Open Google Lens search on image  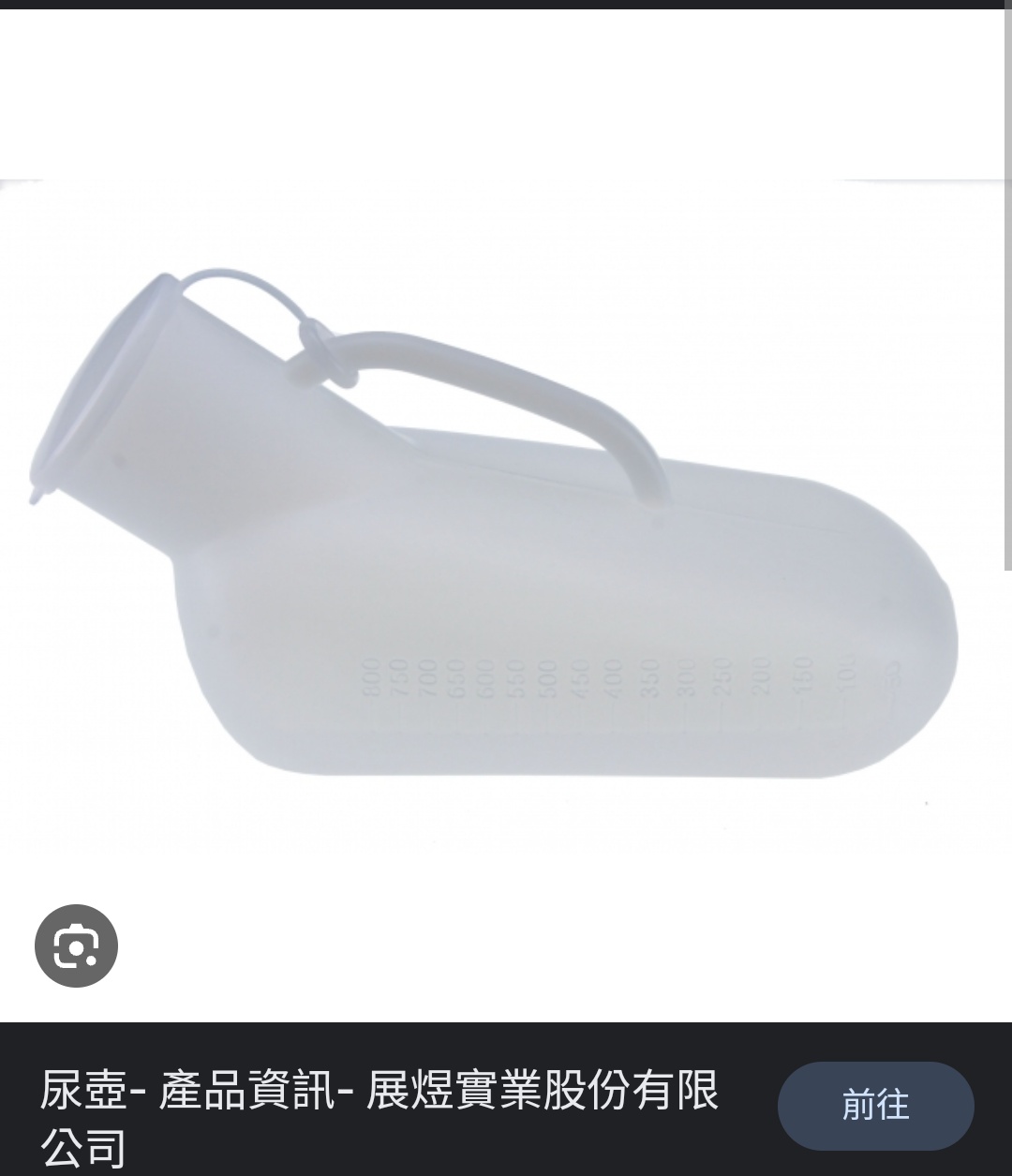(x=76, y=945)
